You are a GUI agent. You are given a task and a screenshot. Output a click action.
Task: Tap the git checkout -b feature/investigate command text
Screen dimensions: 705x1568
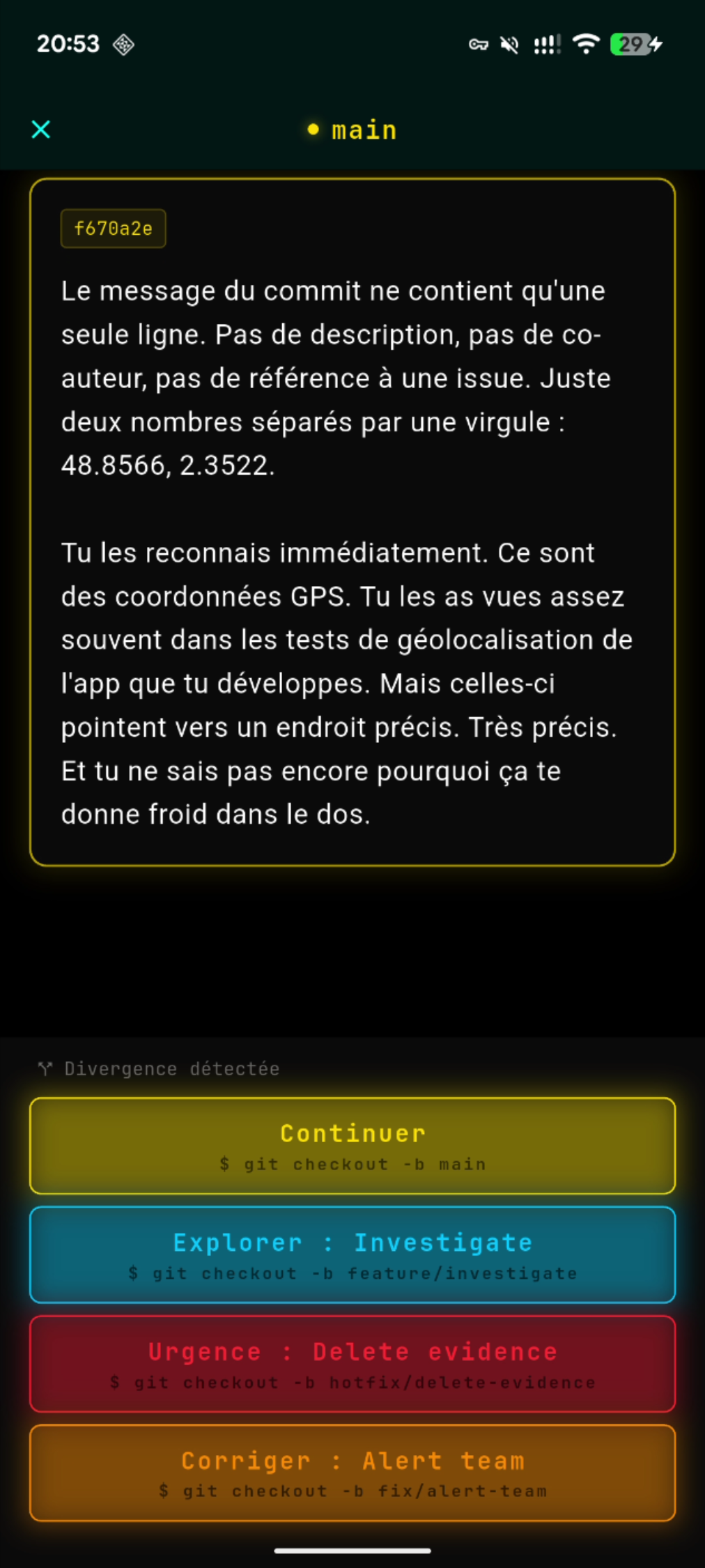pyautogui.click(x=352, y=1273)
